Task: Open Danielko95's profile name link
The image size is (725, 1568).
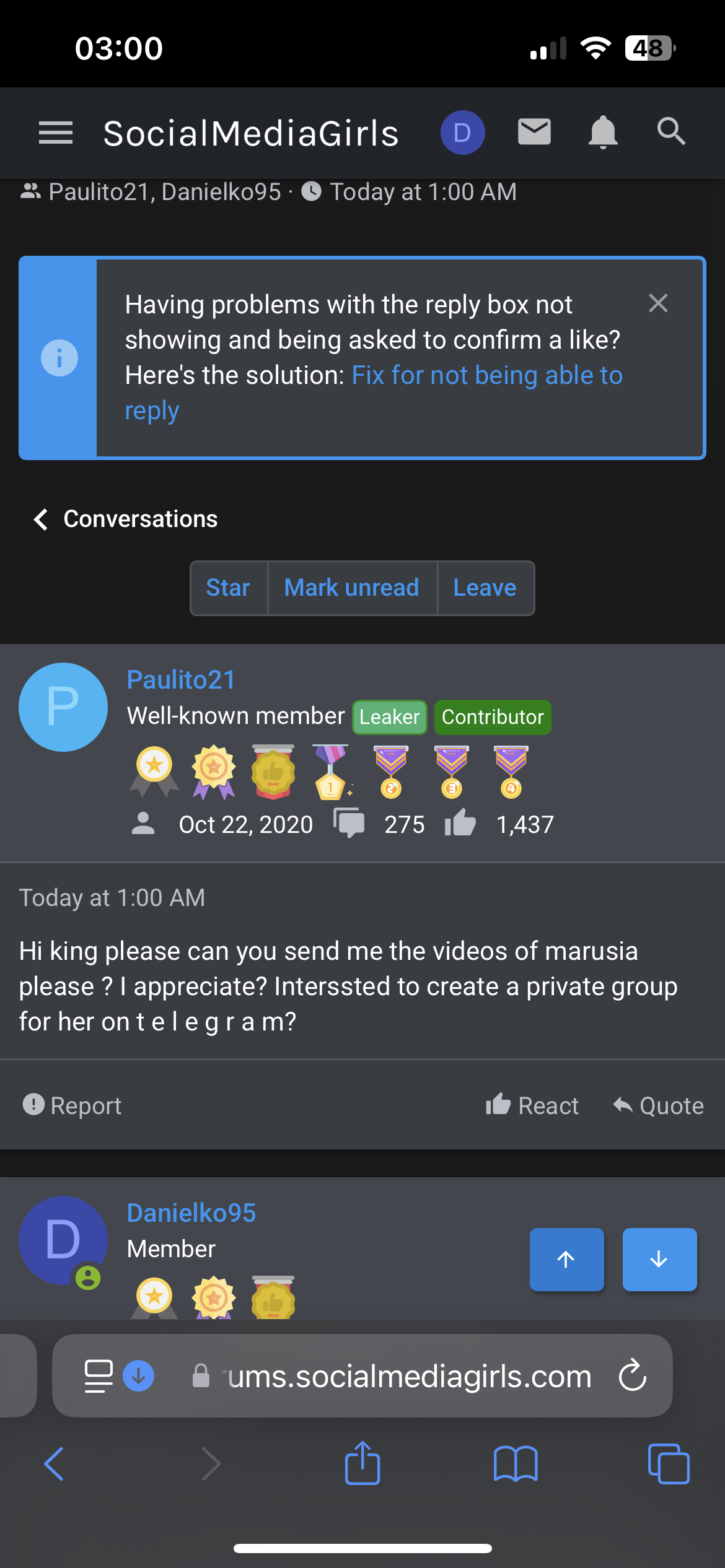Action: pyautogui.click(x=191, y=1213)
